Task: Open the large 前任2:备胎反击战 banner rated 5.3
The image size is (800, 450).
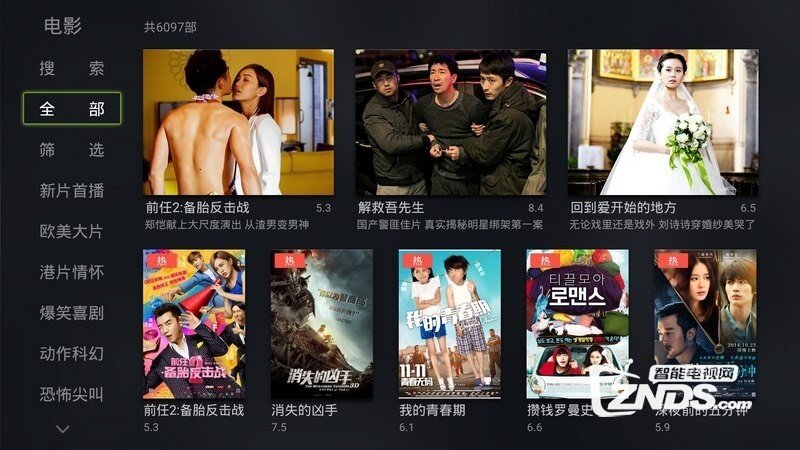Action: 238,122
